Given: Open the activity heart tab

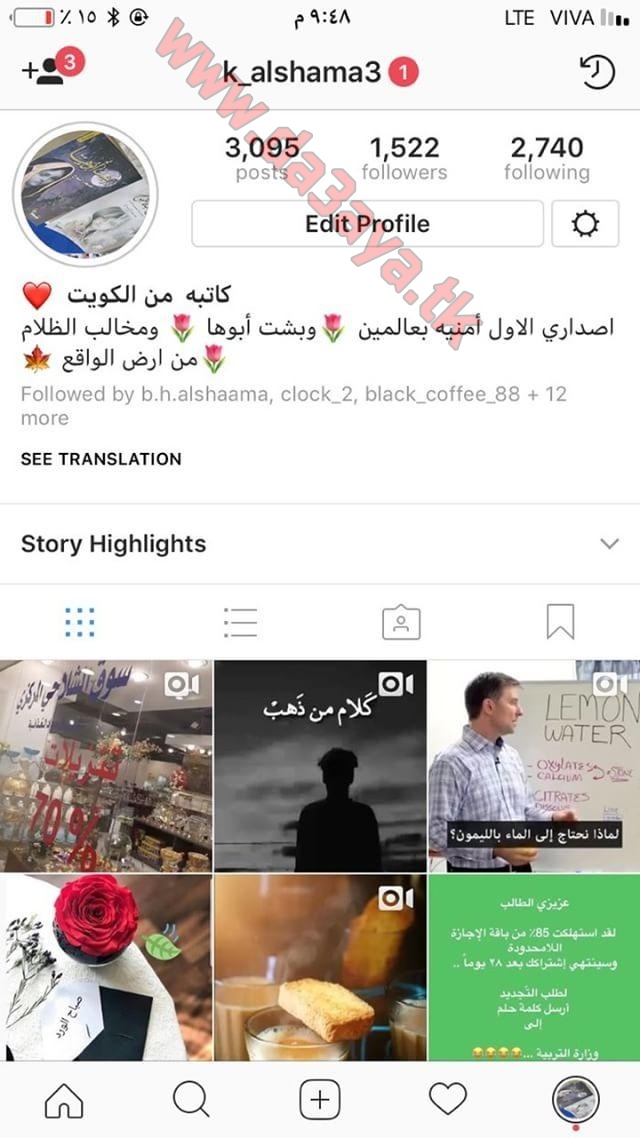Looking at the screenshot, I should (x=448, y=1101).
